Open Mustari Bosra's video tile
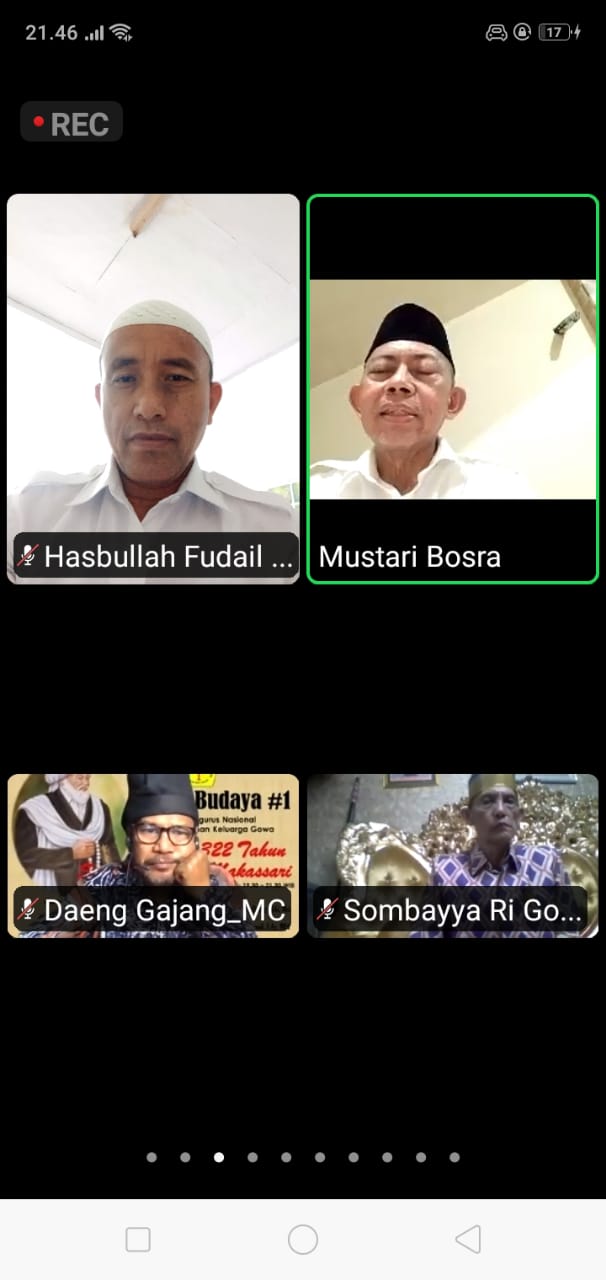The height and width of the screenshot is (1280, 606). point(452,388)
